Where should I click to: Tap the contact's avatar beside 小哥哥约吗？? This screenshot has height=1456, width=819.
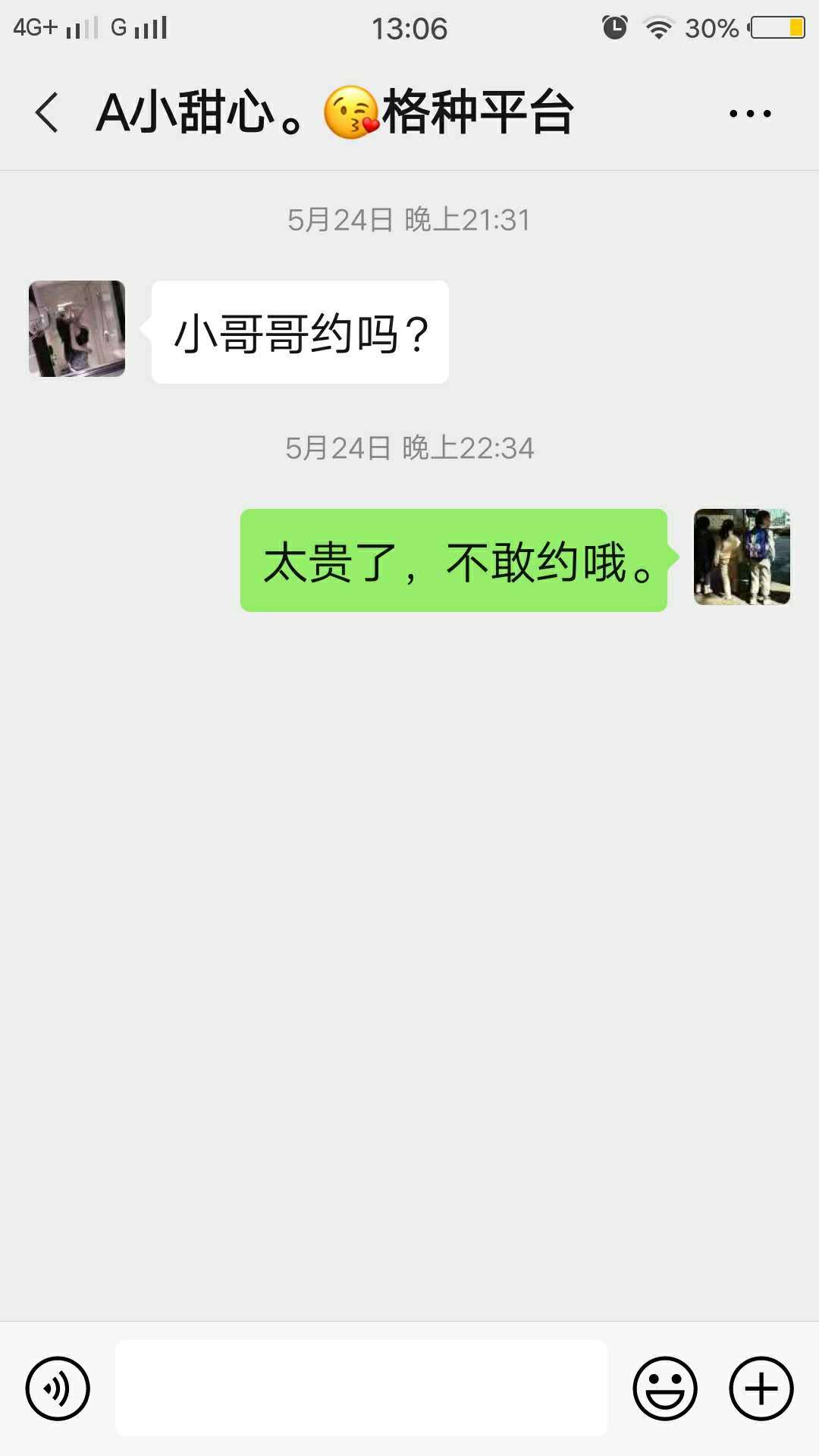click(x=77, y=329)
